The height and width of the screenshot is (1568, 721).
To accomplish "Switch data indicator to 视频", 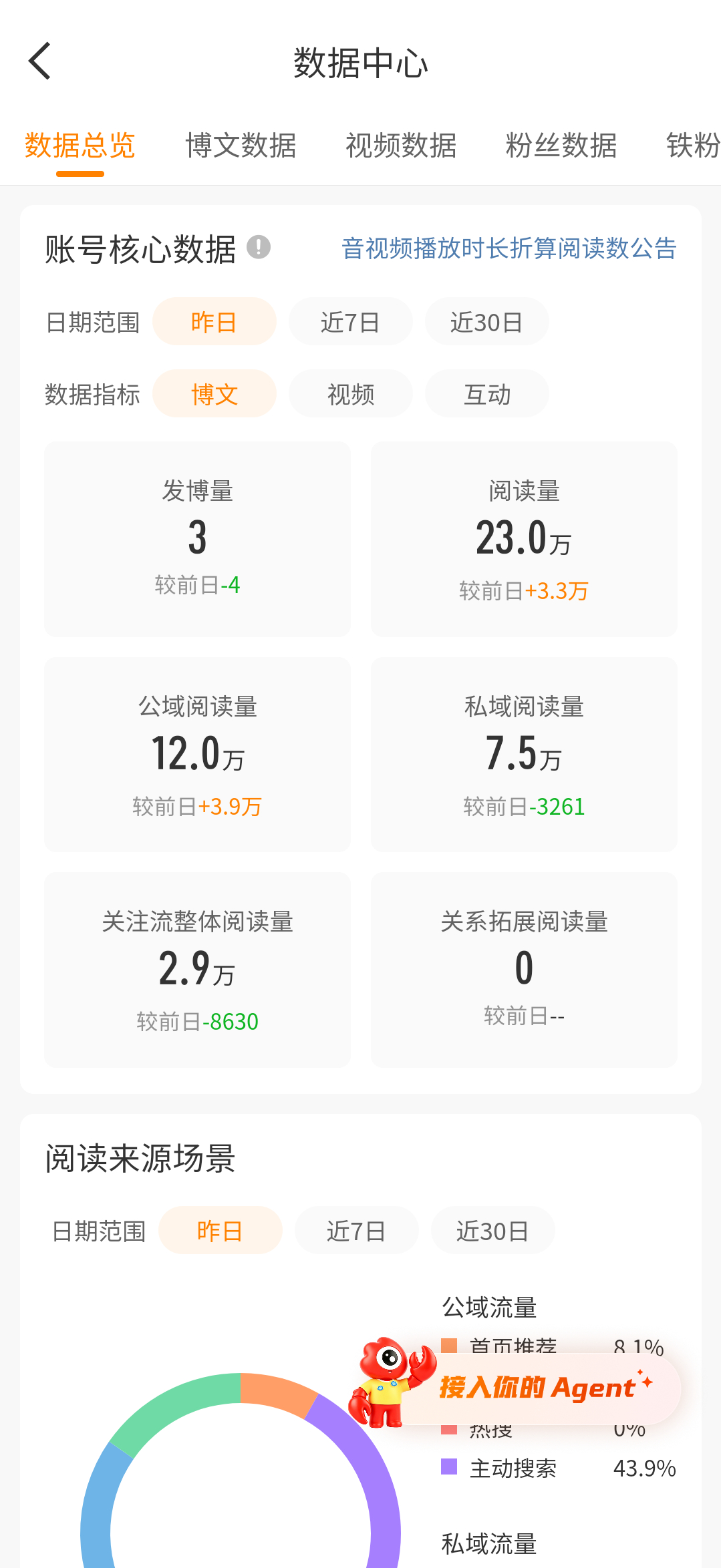I will tap(350, 394).
